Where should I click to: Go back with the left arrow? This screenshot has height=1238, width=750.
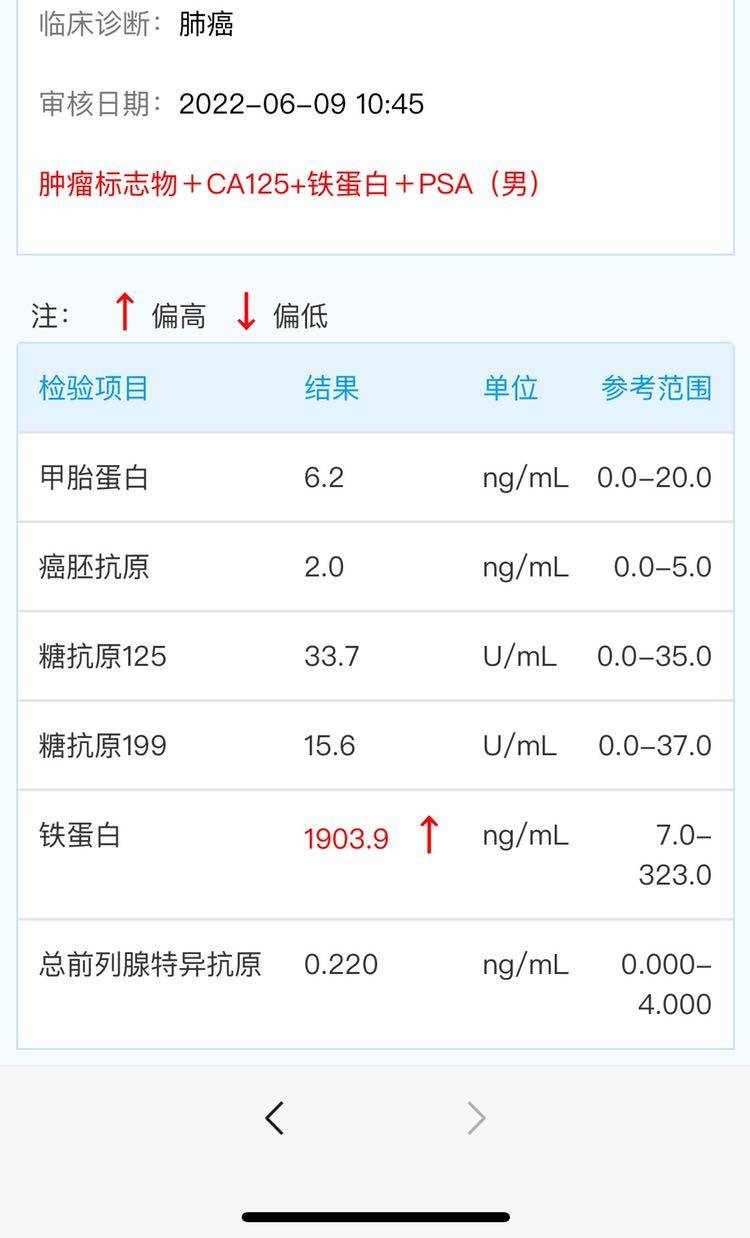(275, 1118)
